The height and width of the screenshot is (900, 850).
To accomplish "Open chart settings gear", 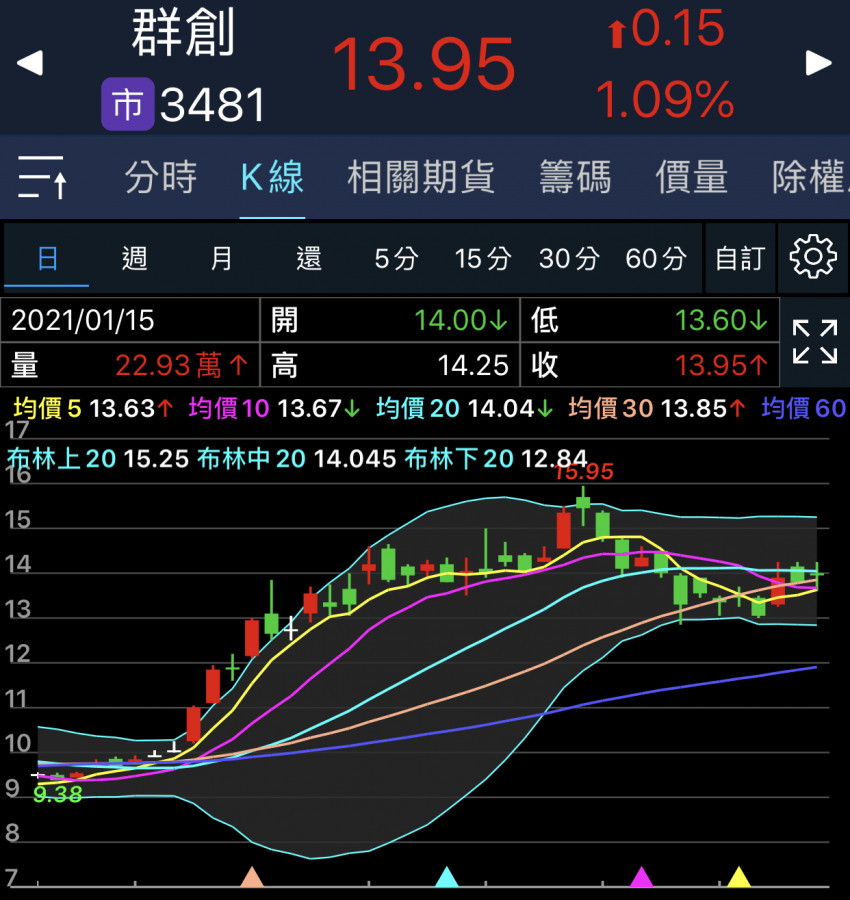I will [x=812, y=258].
